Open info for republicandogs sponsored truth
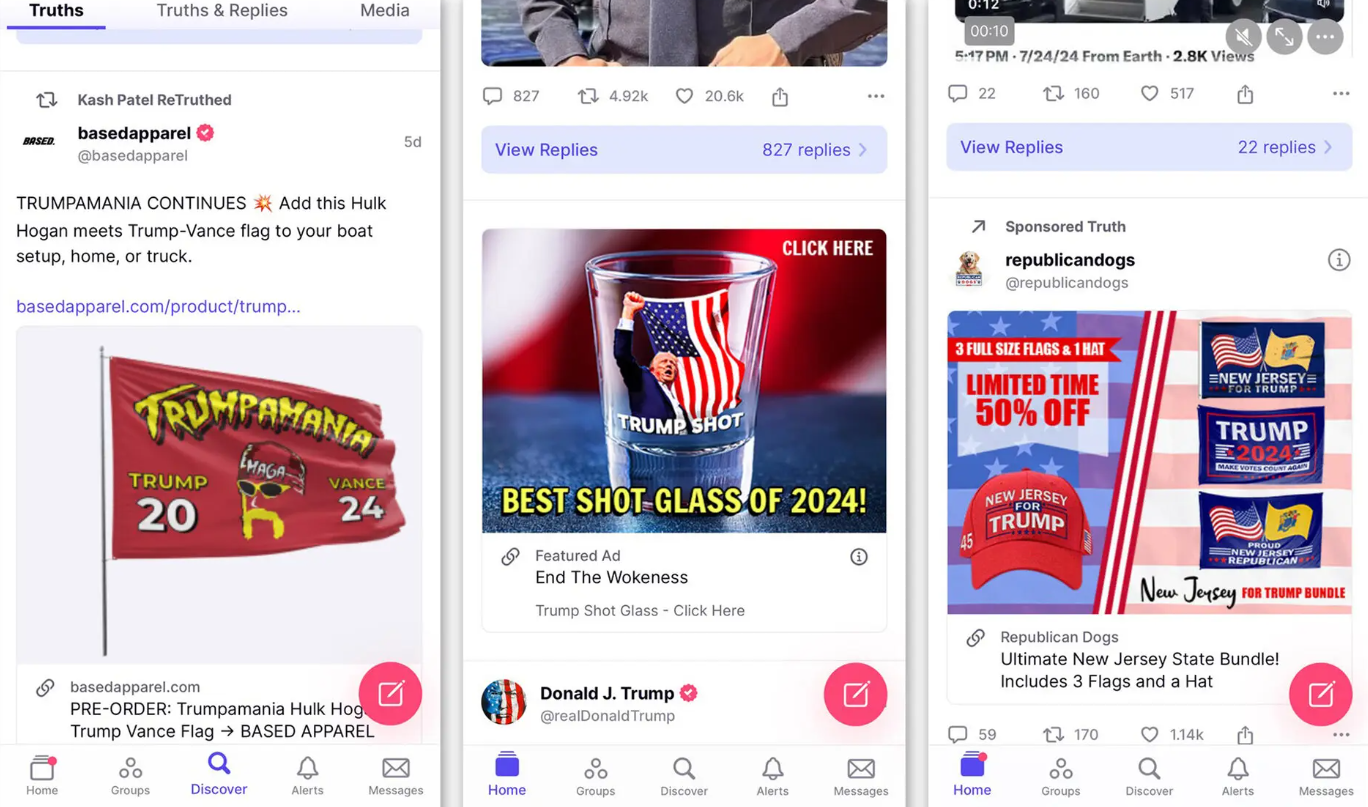This screenshot has width=1368, height=807. coord(1338,260)
